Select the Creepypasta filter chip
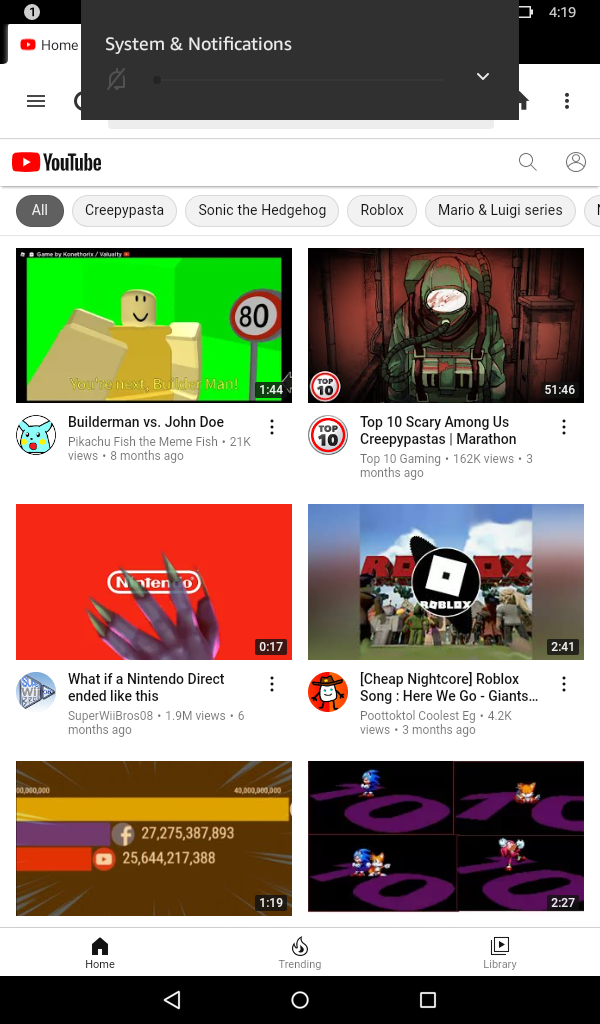600x1024 pixels. 124,210
